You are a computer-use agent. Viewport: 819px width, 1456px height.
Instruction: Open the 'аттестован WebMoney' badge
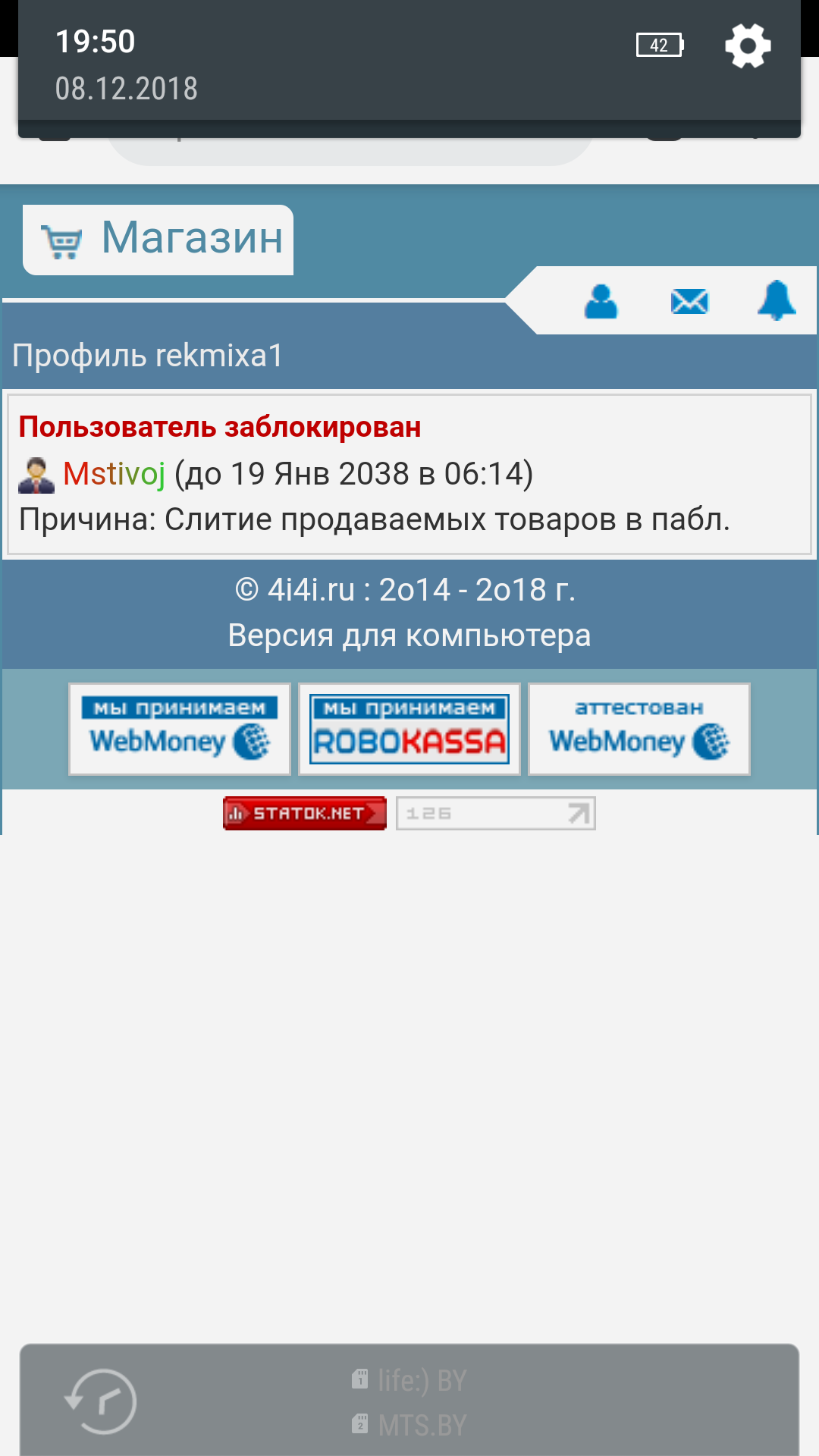pyautogui.click(x=639, y=729)
